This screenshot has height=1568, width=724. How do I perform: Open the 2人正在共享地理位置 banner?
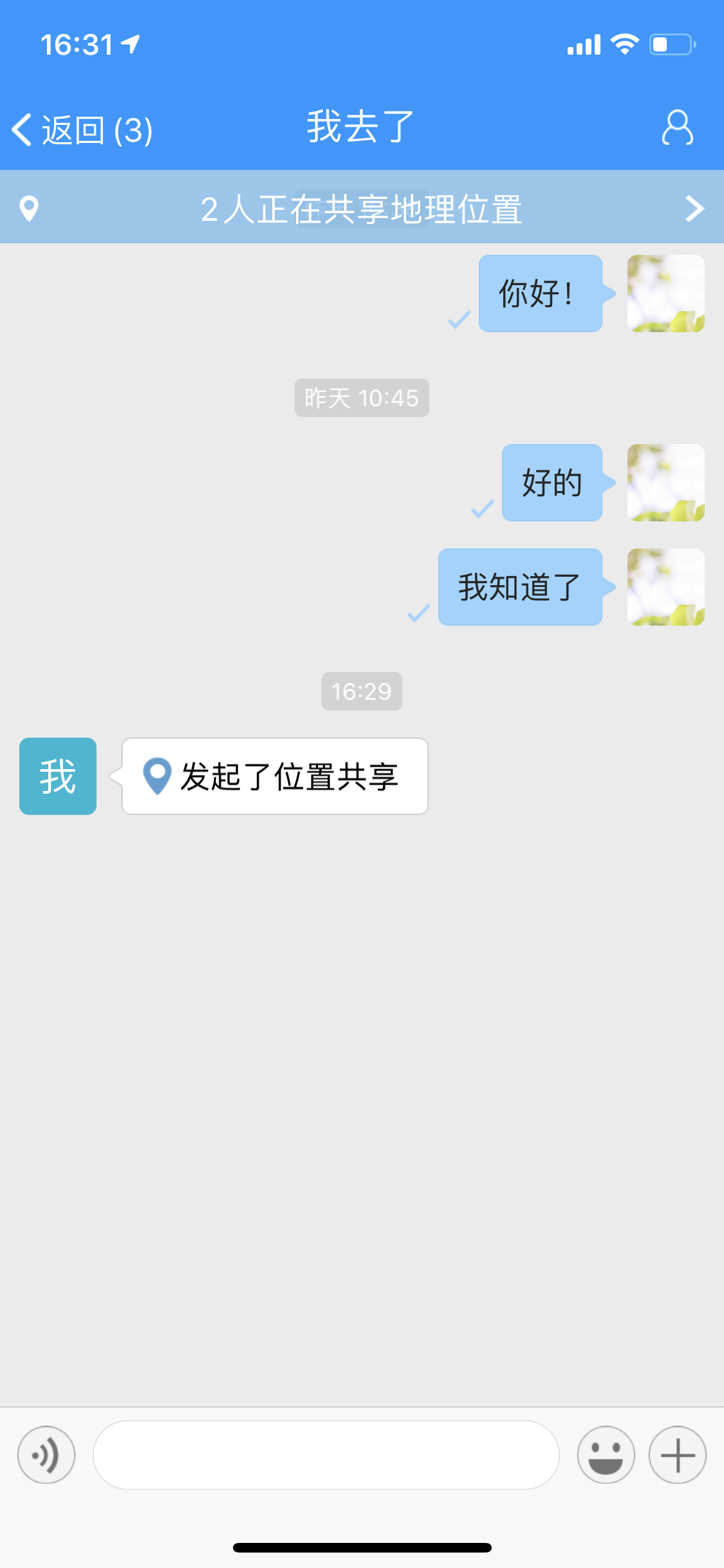pyautogui.click(x=362, y=209)
